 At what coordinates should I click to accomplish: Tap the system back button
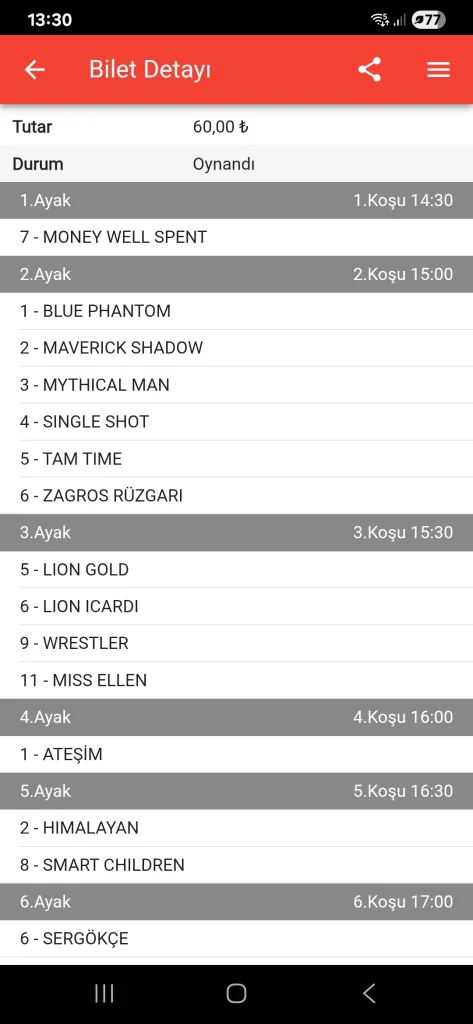click(369, 993)
